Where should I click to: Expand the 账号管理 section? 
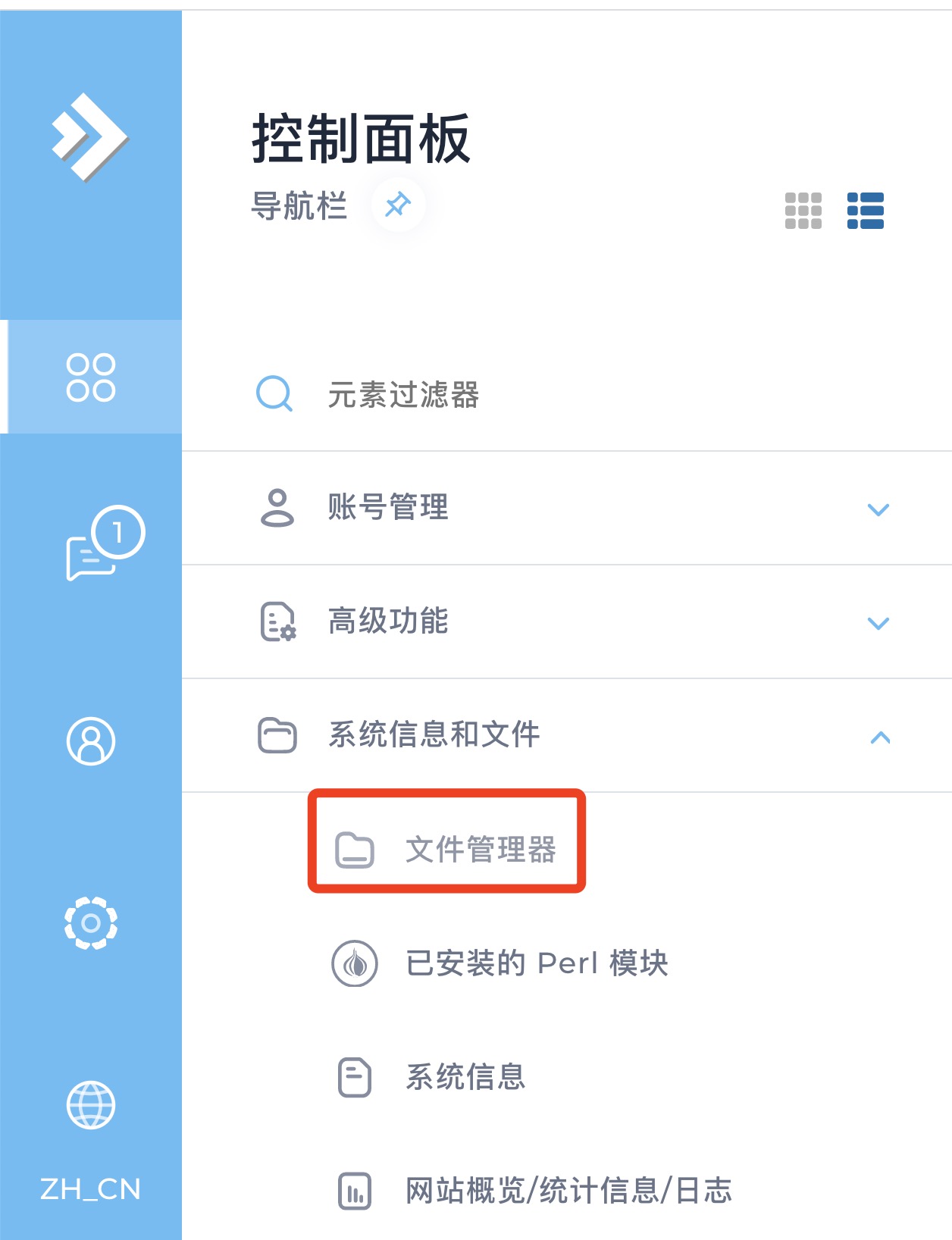878,509
